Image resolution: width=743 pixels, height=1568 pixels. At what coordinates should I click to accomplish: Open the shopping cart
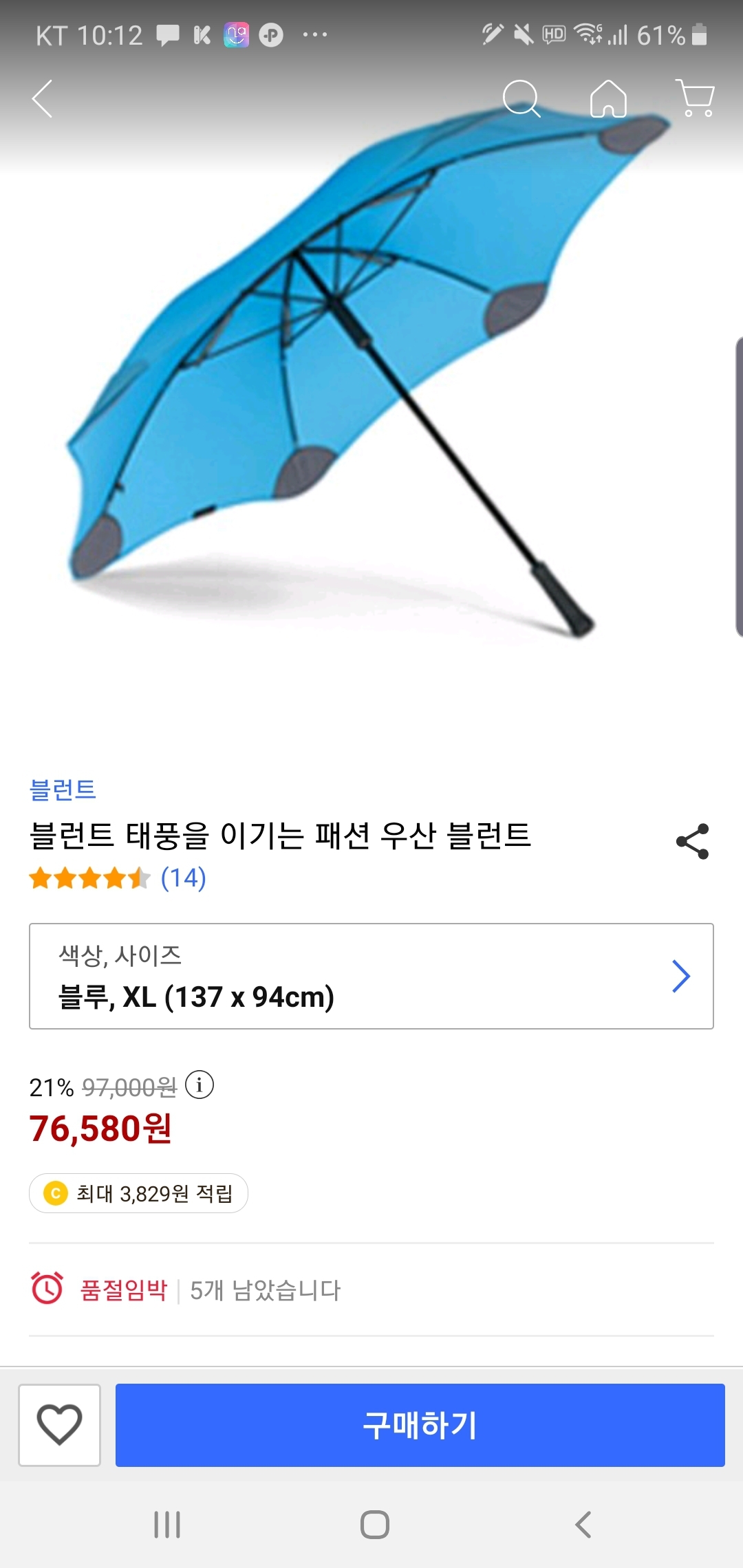click(x=696, y=99)
